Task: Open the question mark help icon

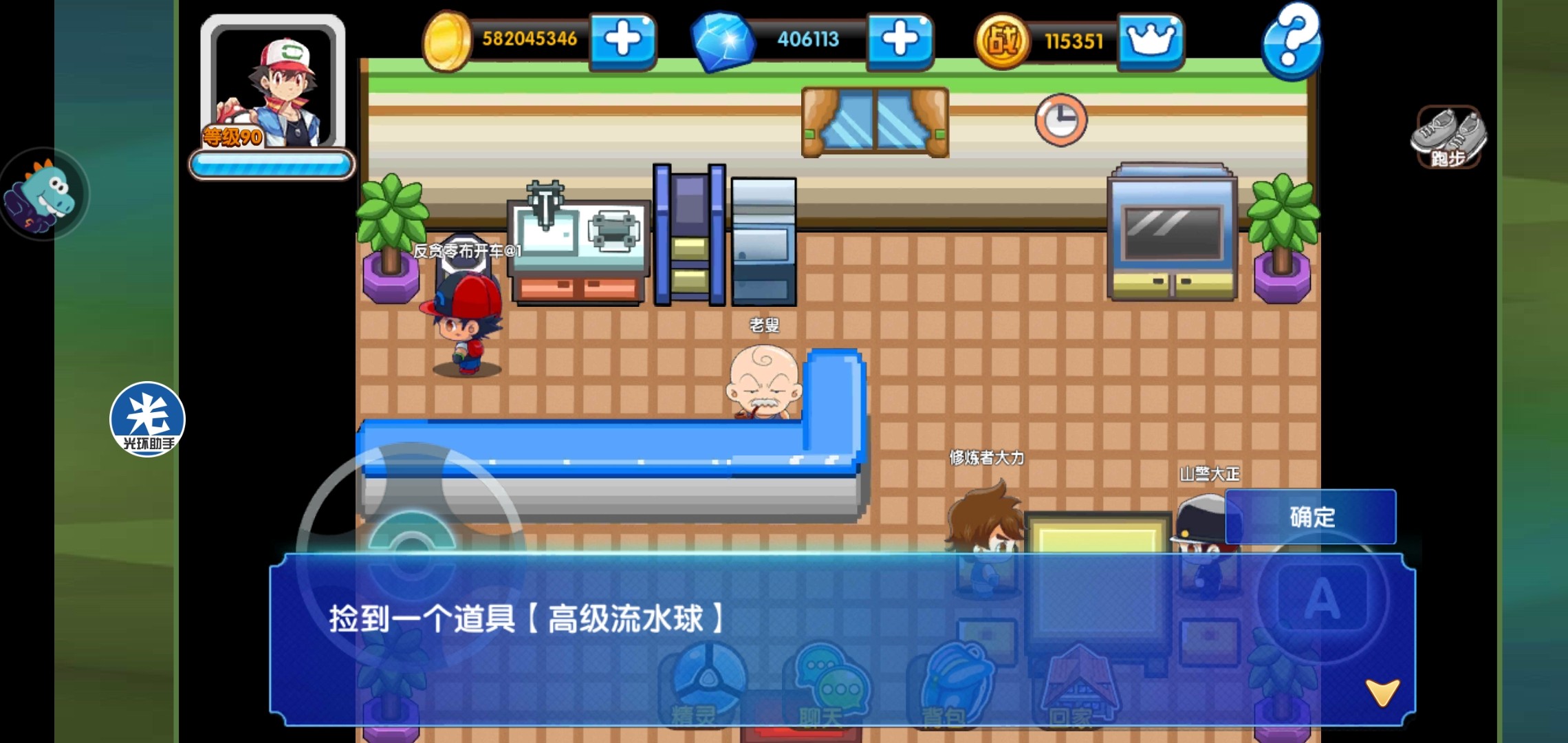Action: [x=1292, y=40]
